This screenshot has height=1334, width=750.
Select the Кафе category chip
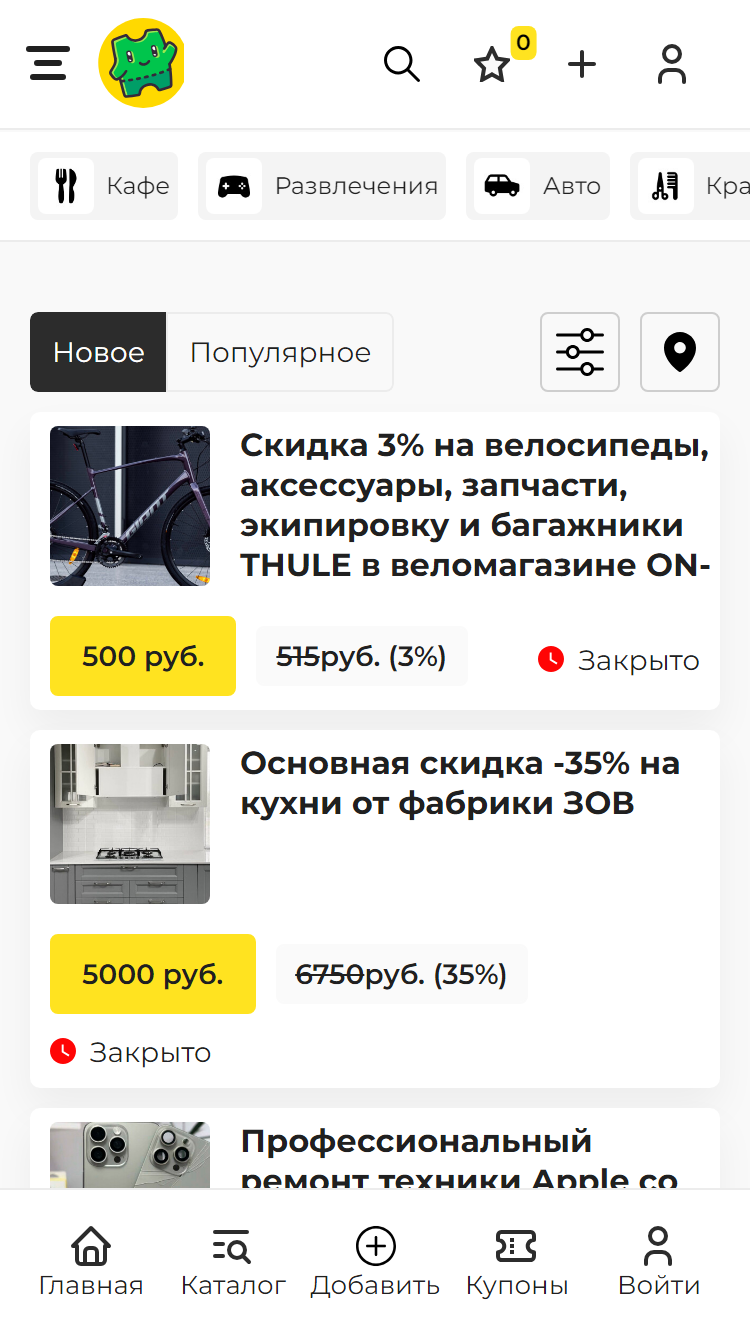pos(104,186)
